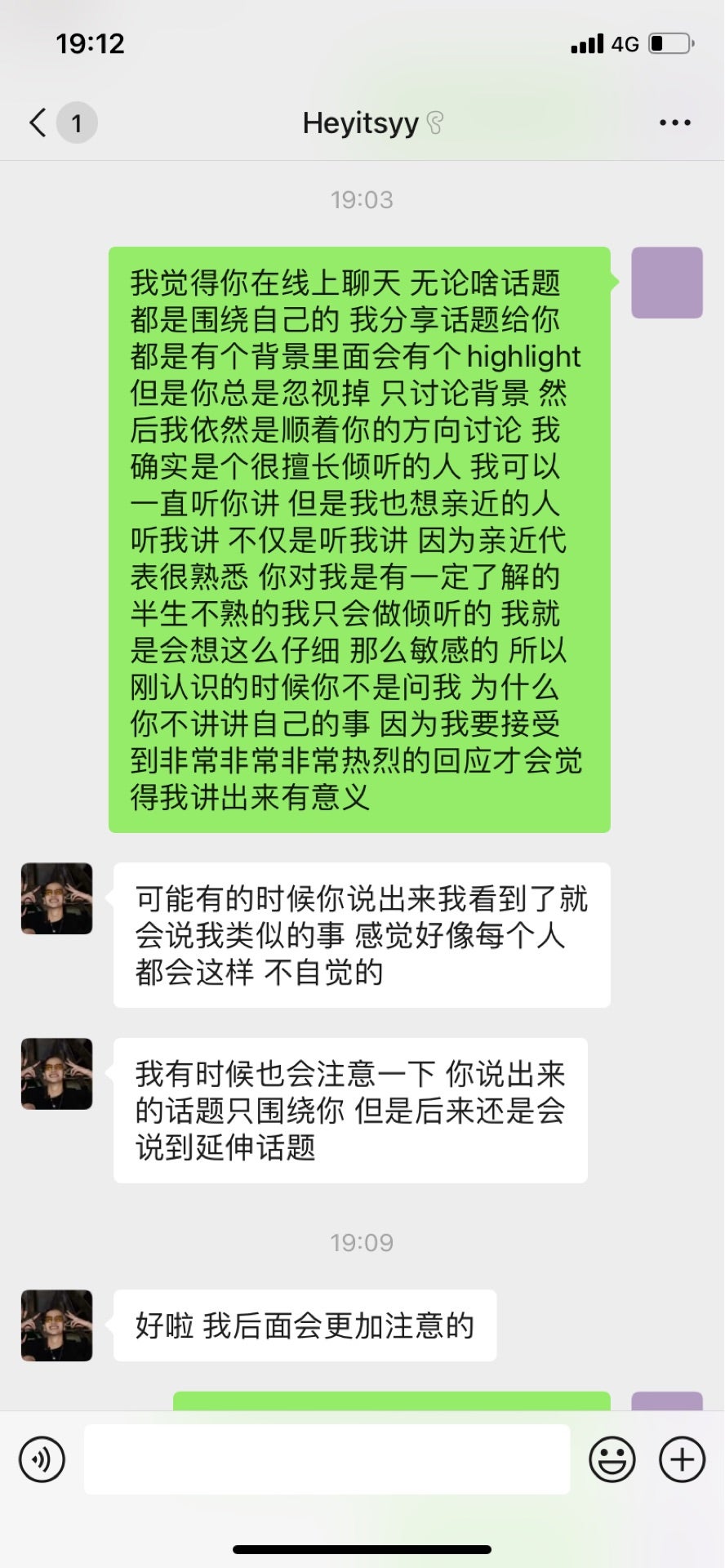Screen dimensions: 725x1568
Task: Tap the avatar beside the 我有时候 message
Action: click(x=56, y=1074)
